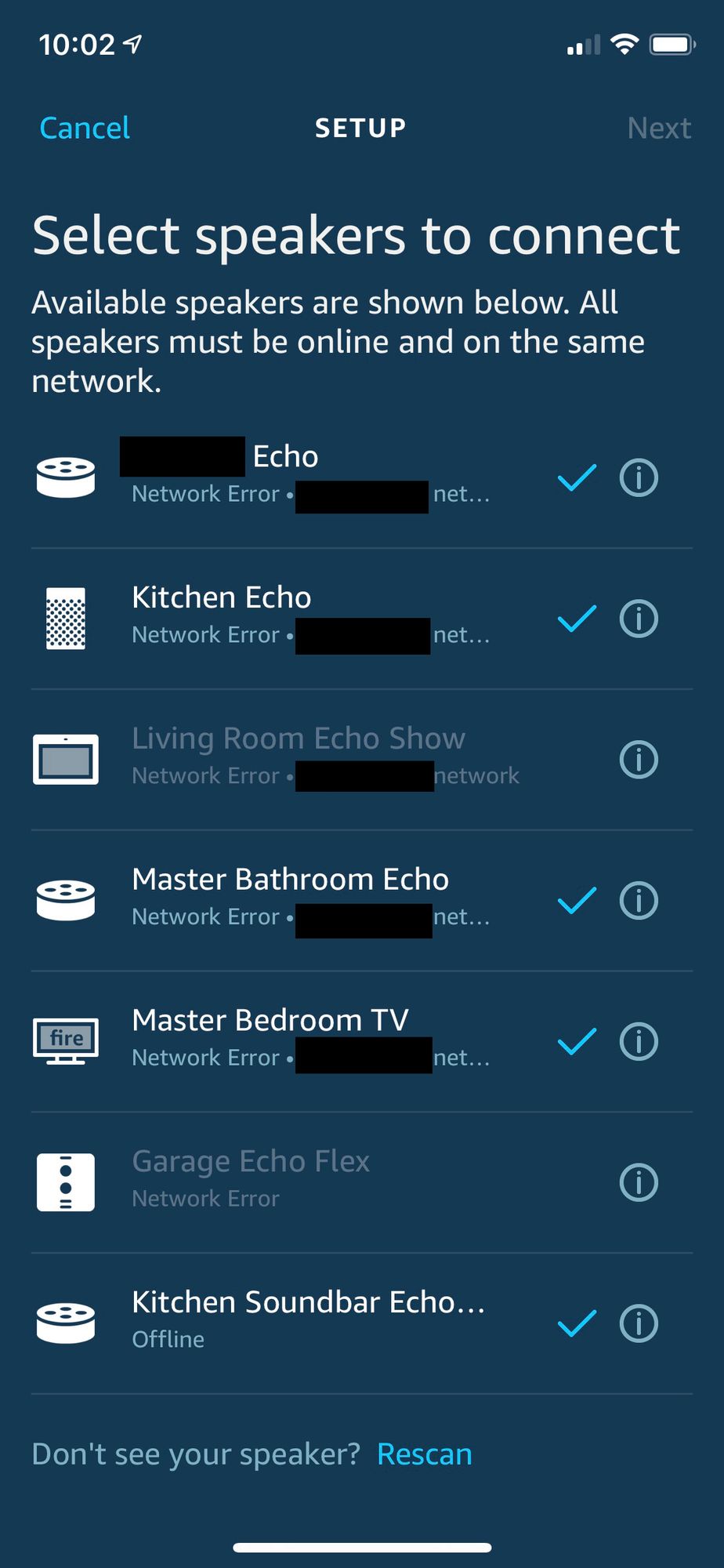Open info for Master Bathroom Echo
The image size is (724, 1568).
coord(639,901)
